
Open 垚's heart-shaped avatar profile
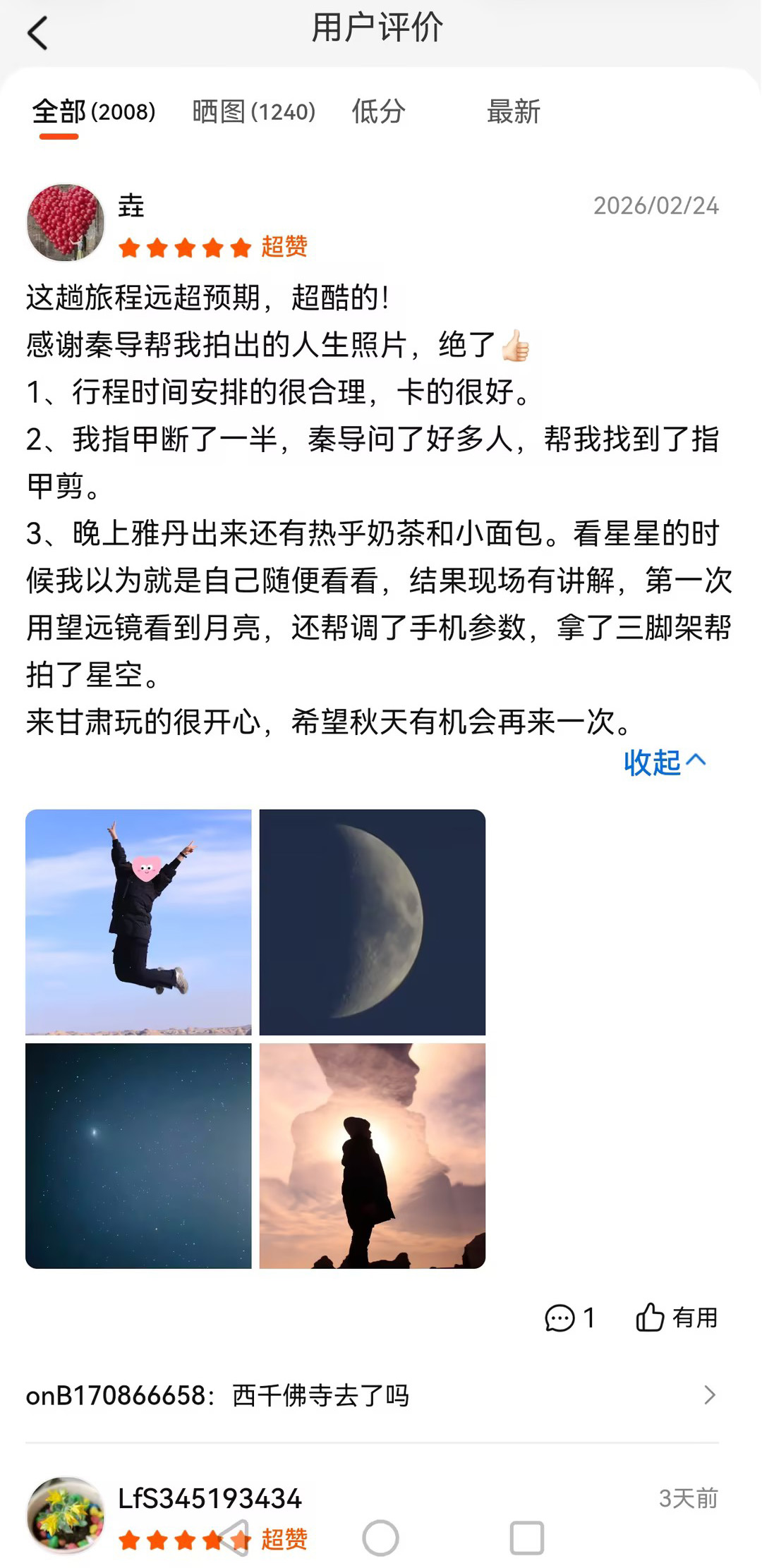(66, 223)
